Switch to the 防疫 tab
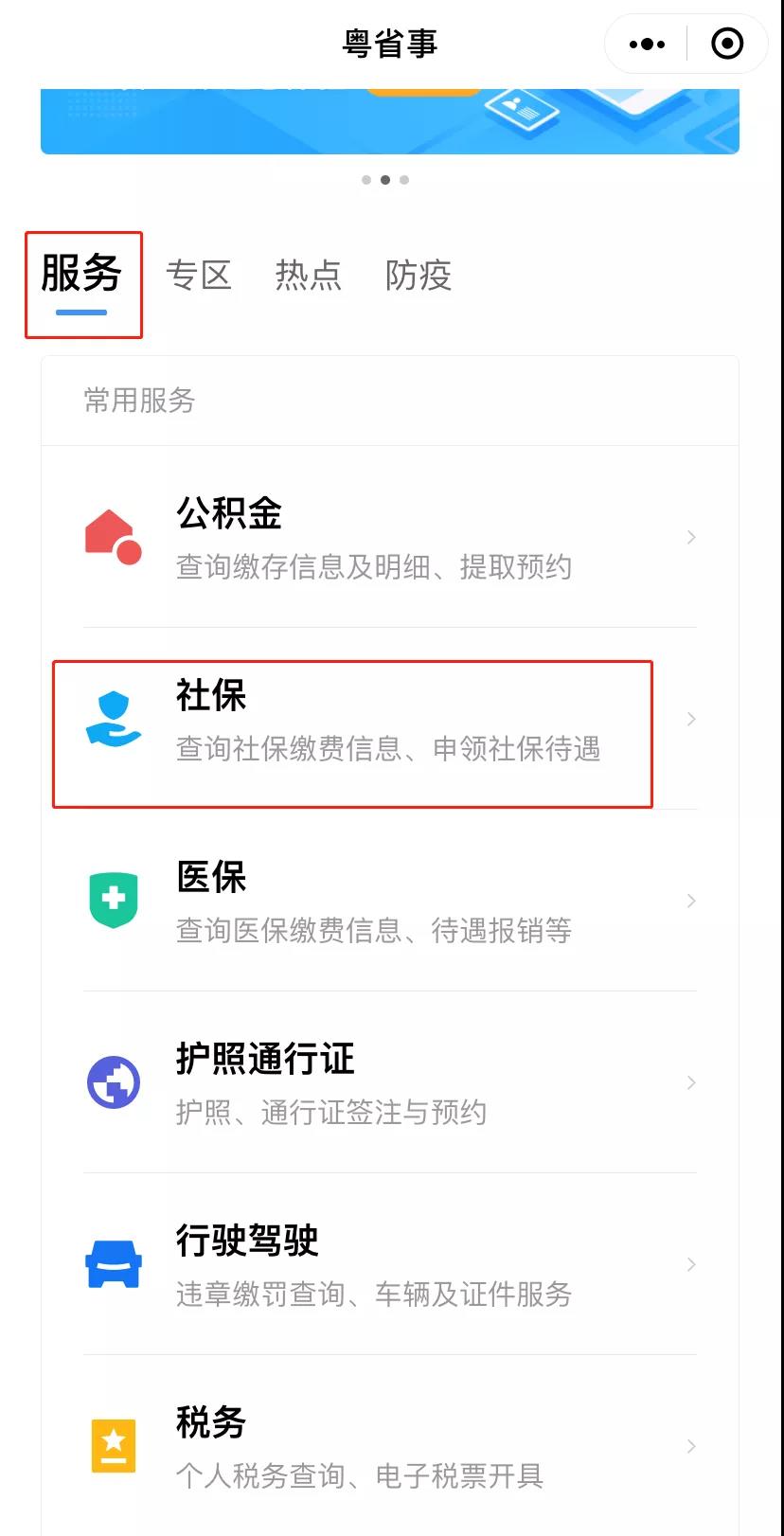The height and width of the screenshot is (1536, 784). [419, 276]
